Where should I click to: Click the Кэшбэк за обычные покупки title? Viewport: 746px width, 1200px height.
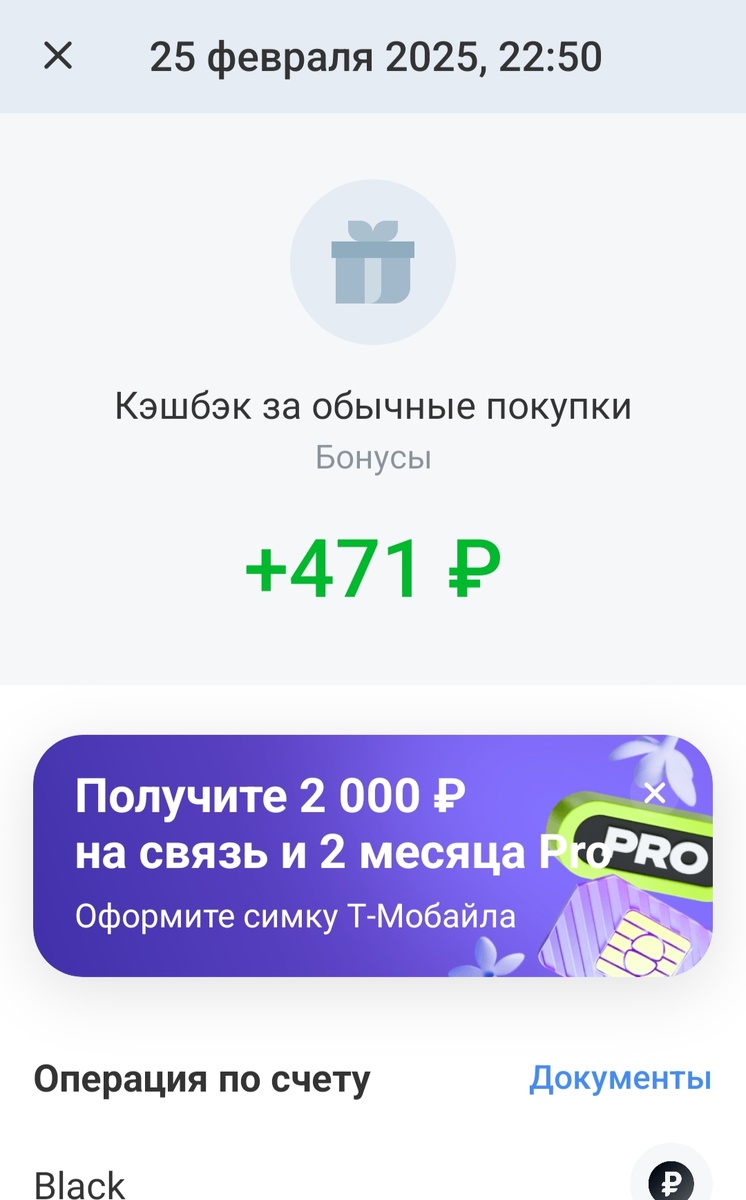tap(373, 406)
